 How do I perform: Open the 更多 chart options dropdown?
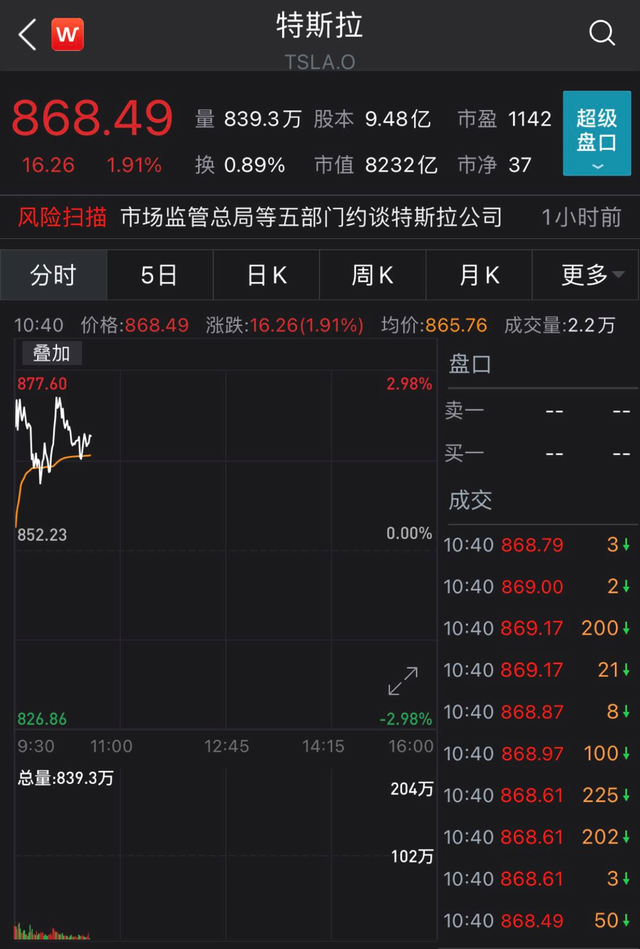coord(592,275)
